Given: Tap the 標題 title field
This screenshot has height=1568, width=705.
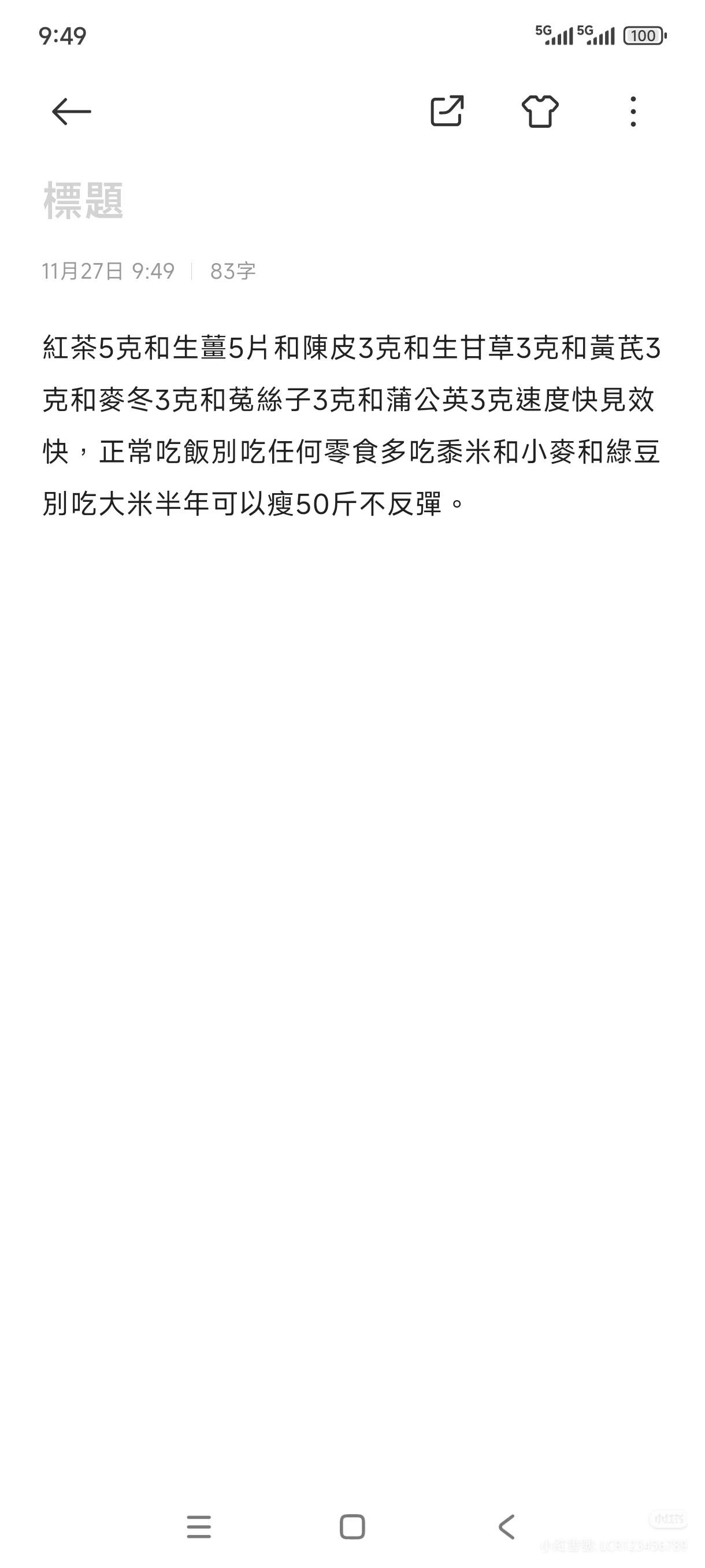Looking at the screenshot, I should [83, 200].
